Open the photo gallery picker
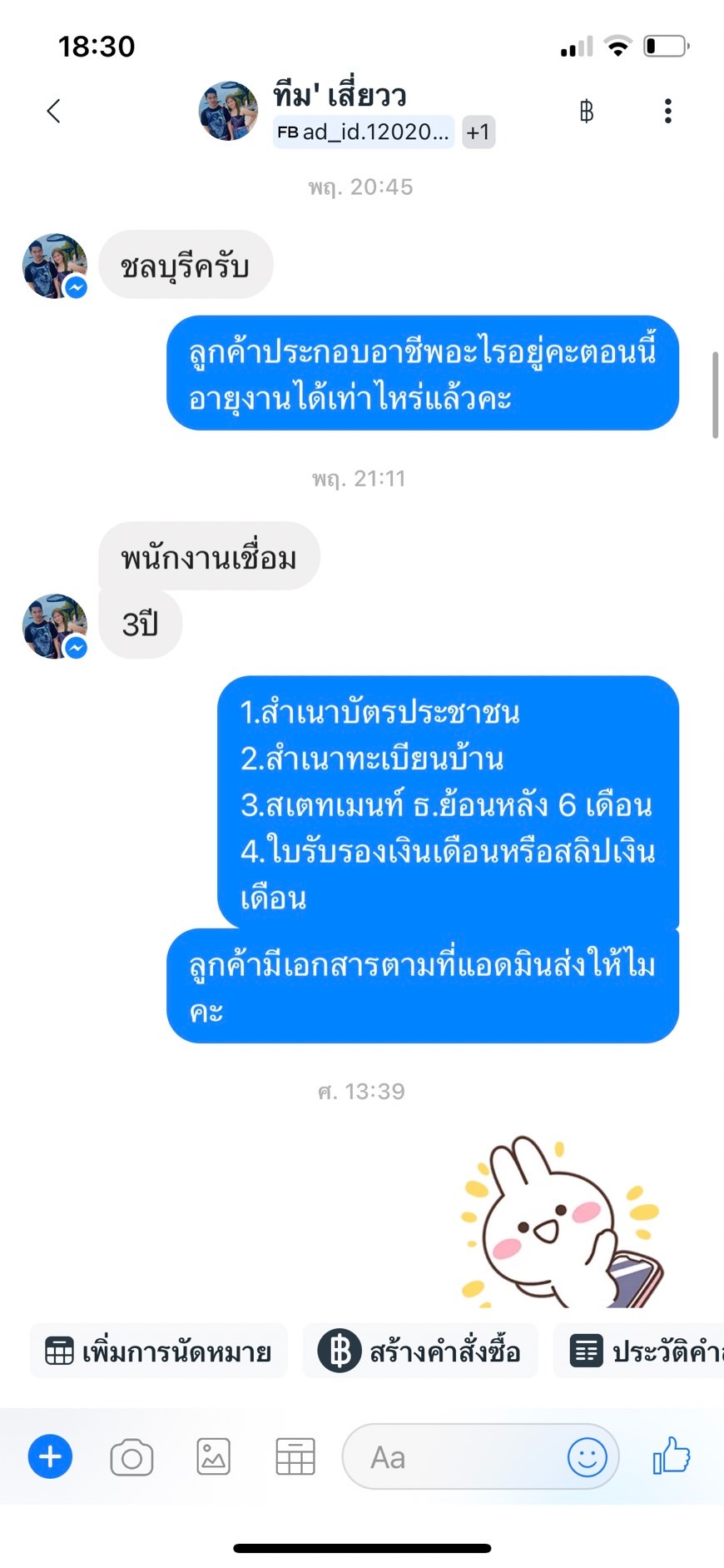Screen dimensions: 724x1568 [213, 1457]
